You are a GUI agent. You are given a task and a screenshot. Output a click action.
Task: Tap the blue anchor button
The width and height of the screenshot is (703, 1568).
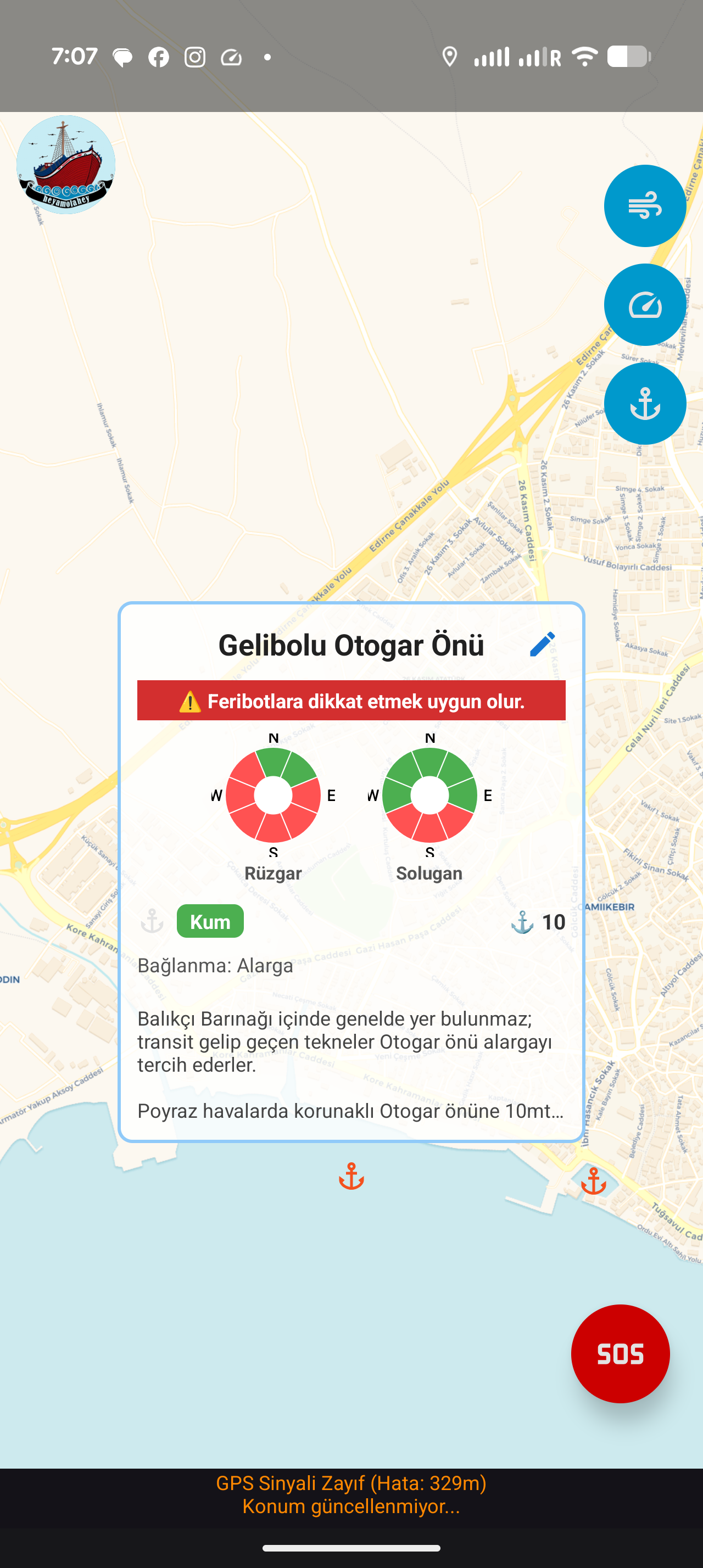pos(645,404)
